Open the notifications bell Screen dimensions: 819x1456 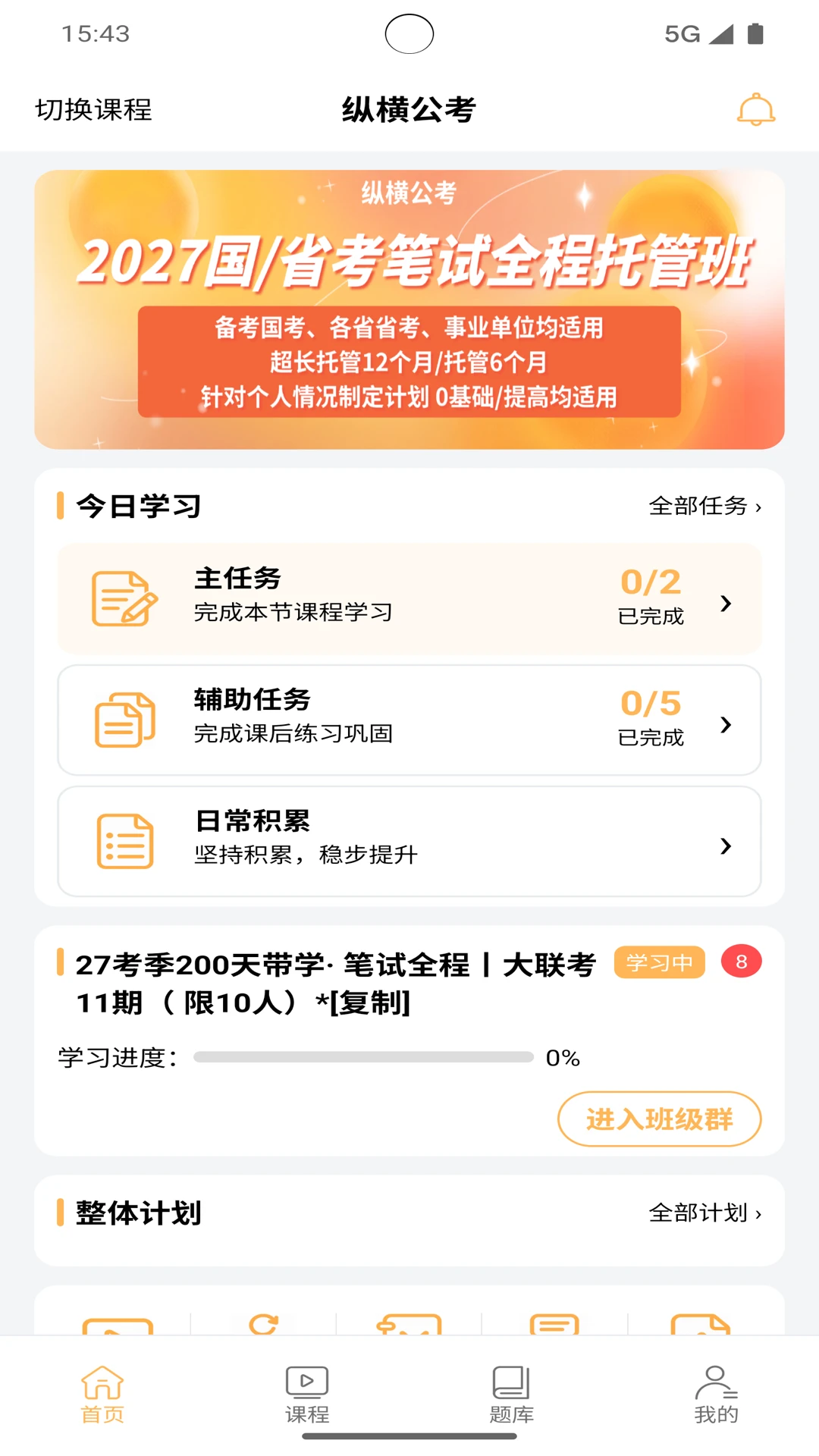tap(756, 109)
